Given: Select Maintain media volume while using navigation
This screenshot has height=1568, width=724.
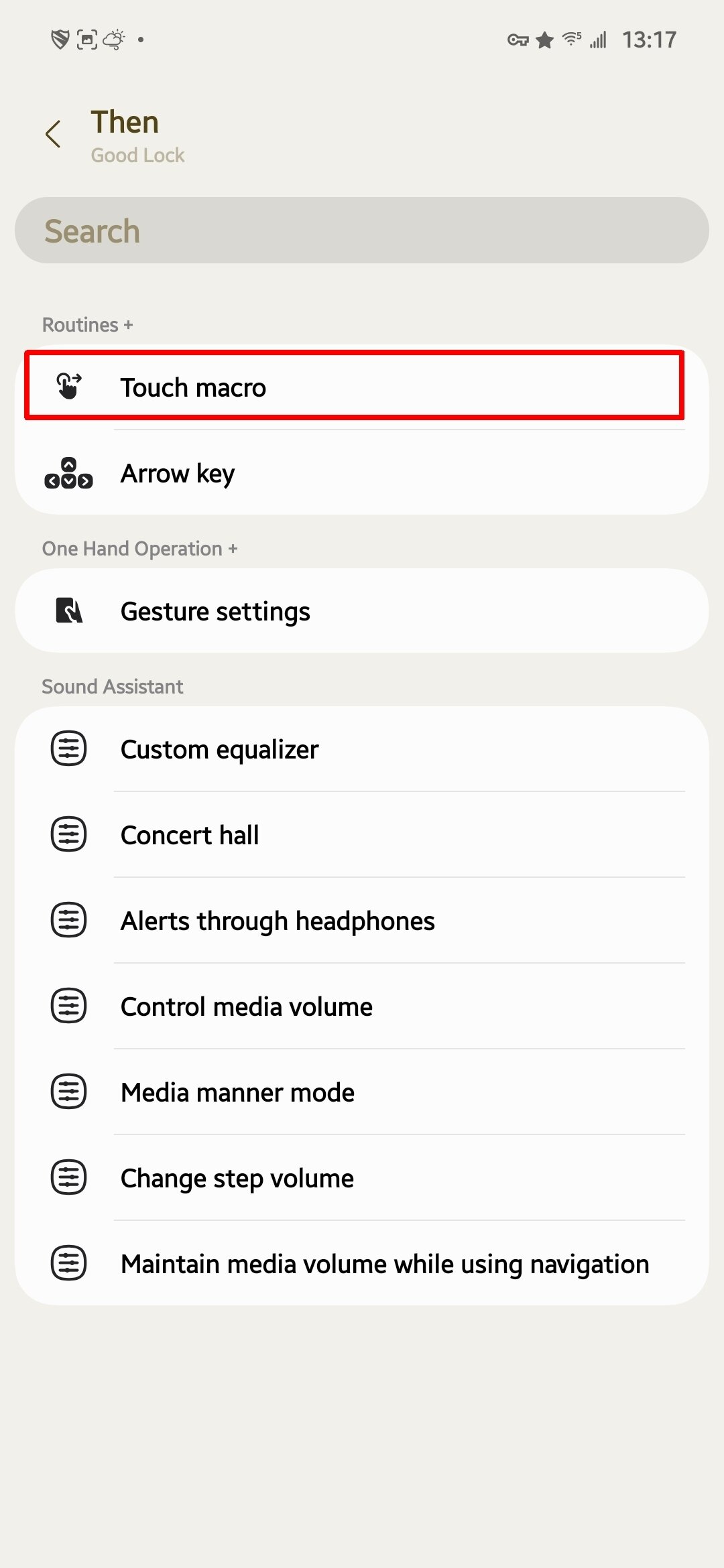Looking at the screenshot, I should coord(362,1264).
